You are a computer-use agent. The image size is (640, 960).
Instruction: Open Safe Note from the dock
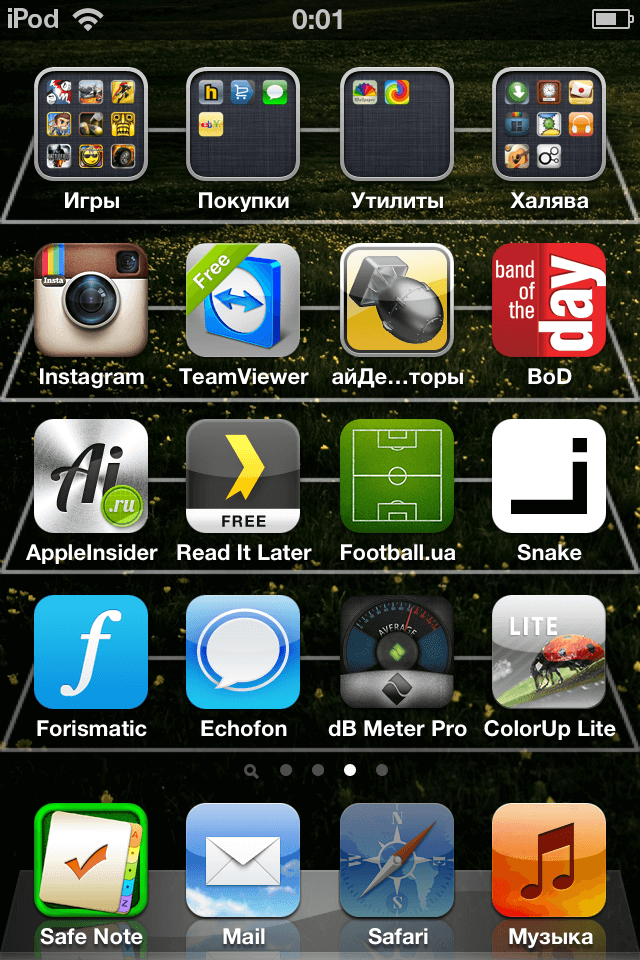[91, 860]
